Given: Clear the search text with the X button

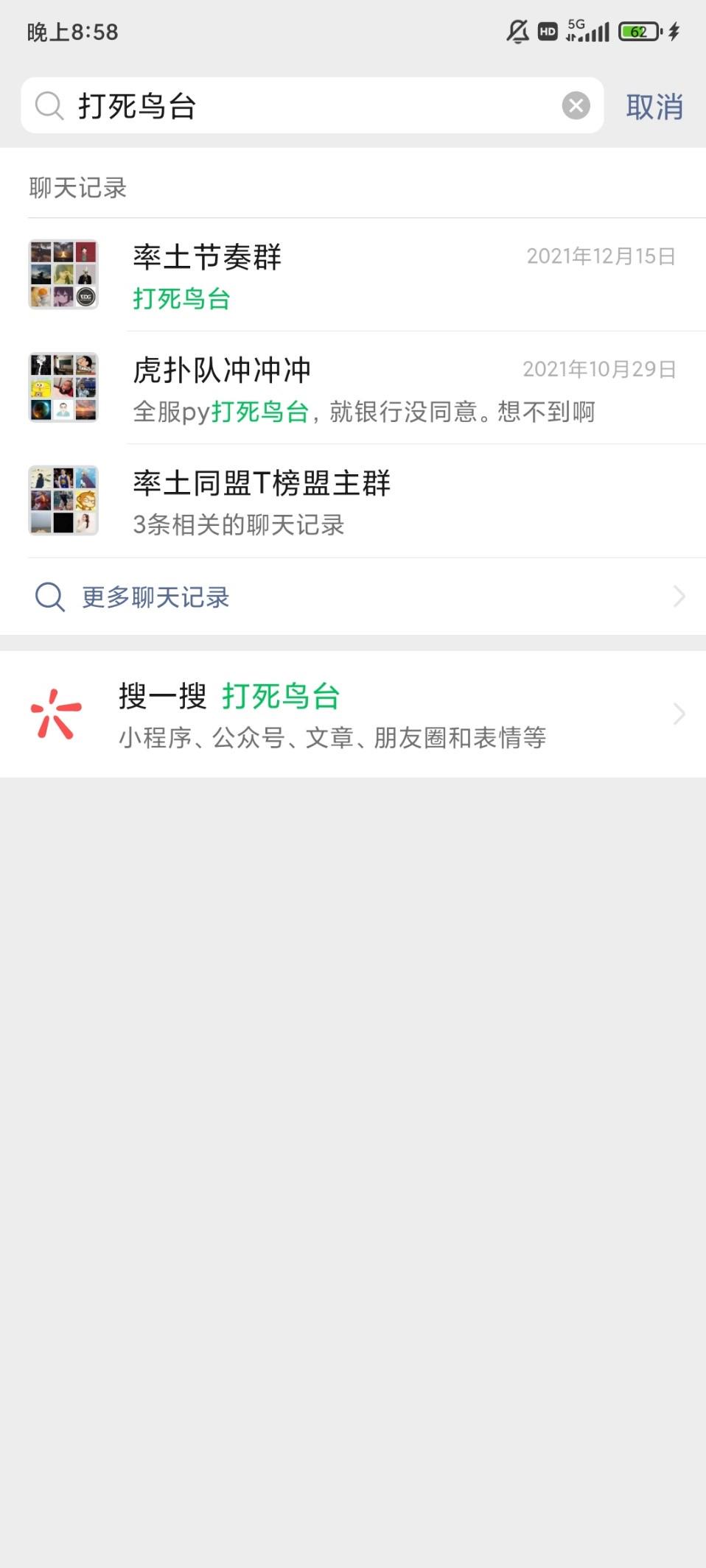Looking at the screenshot, I should [578, 106].
